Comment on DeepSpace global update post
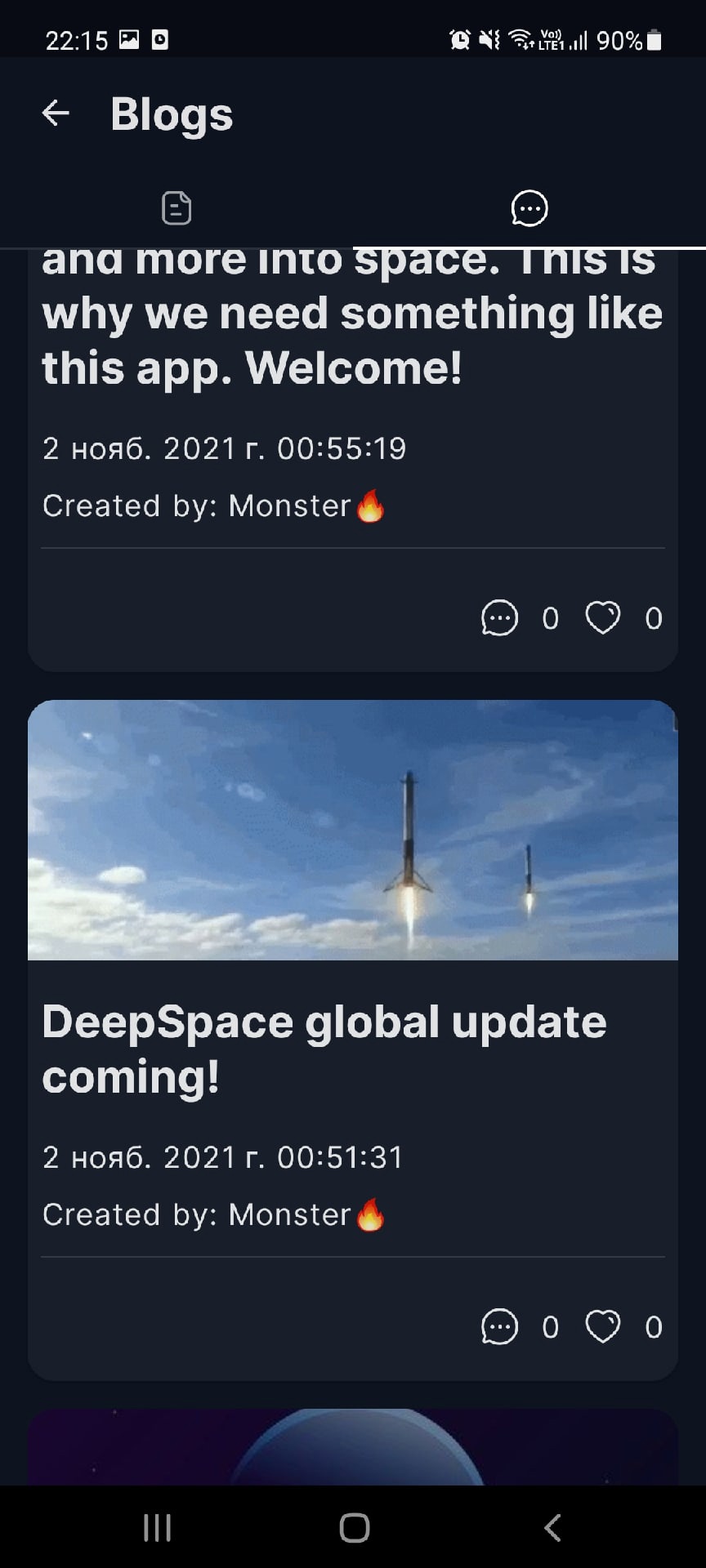706x1568 pixels. [x=499, y=1327]
